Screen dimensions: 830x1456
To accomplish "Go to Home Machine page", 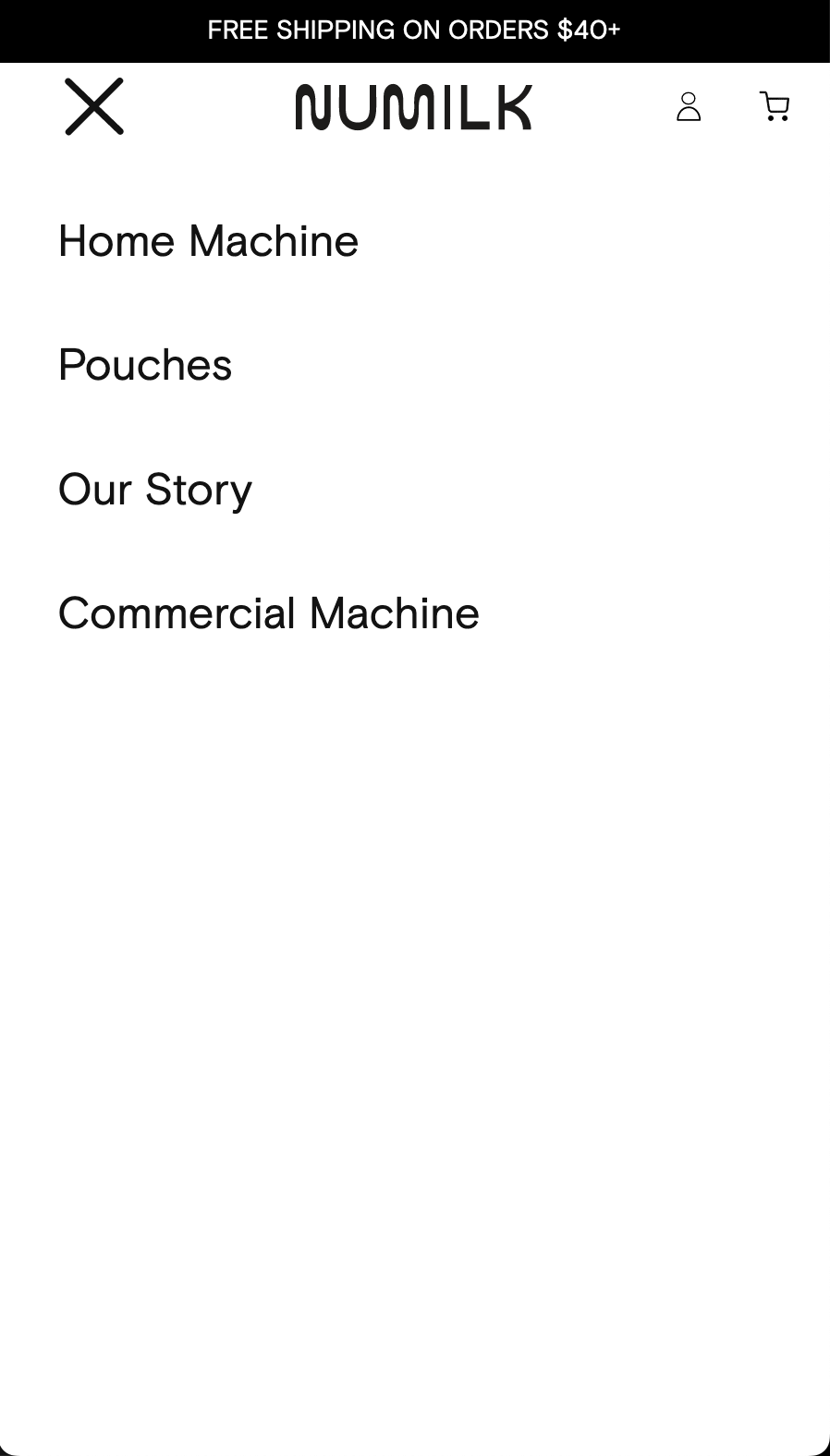I will [208, 241].
